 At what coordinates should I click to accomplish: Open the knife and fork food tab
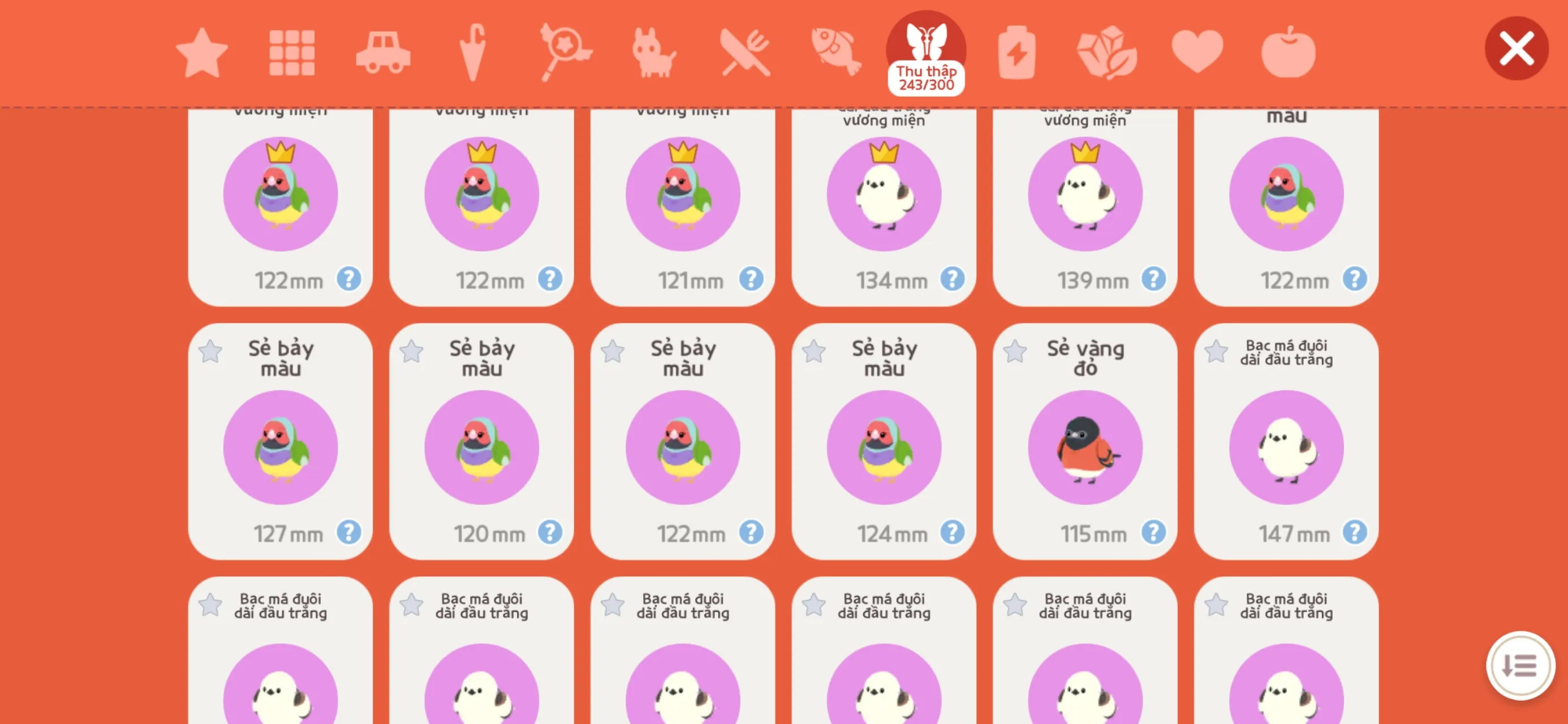(745, 53)
